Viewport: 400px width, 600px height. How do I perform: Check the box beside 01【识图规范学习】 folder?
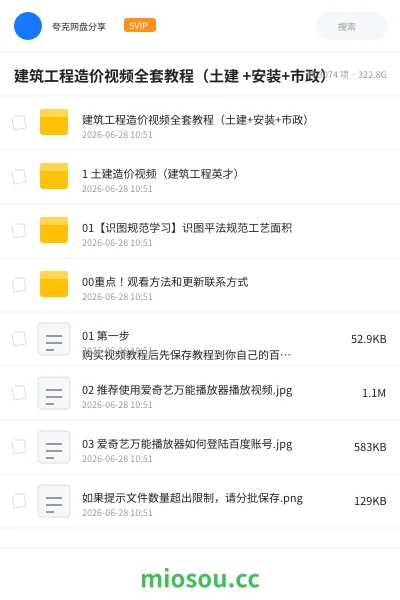19,231
